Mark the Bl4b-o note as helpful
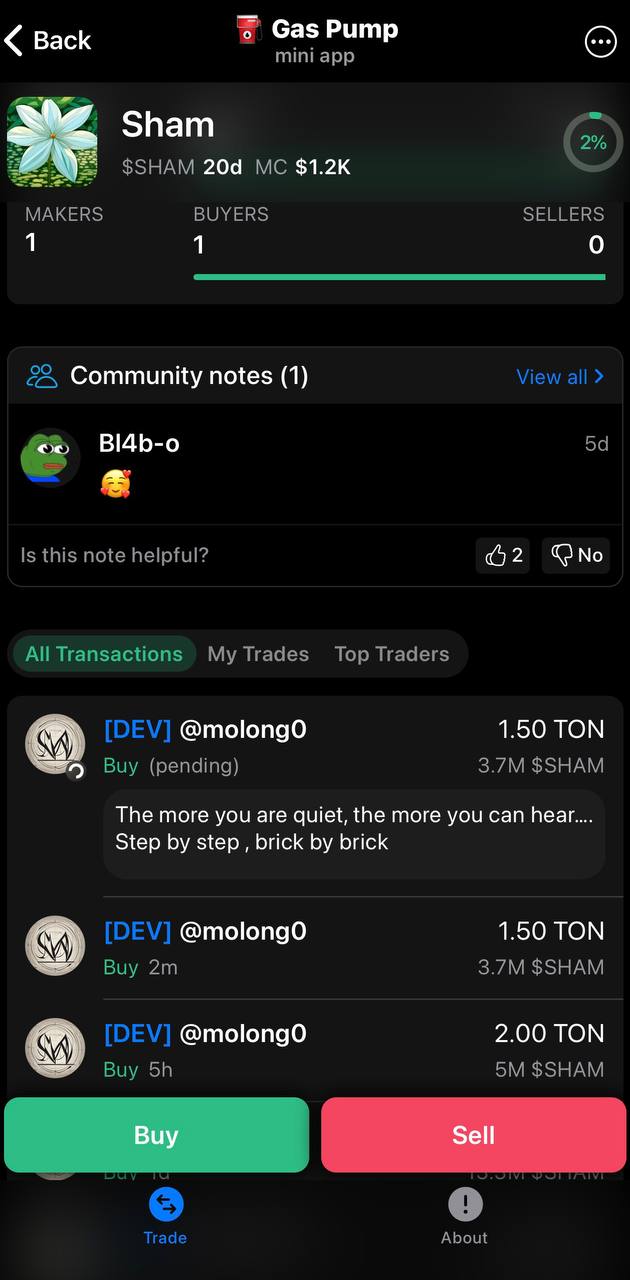This screenshot has width=630, height=1280. (503, 555)
